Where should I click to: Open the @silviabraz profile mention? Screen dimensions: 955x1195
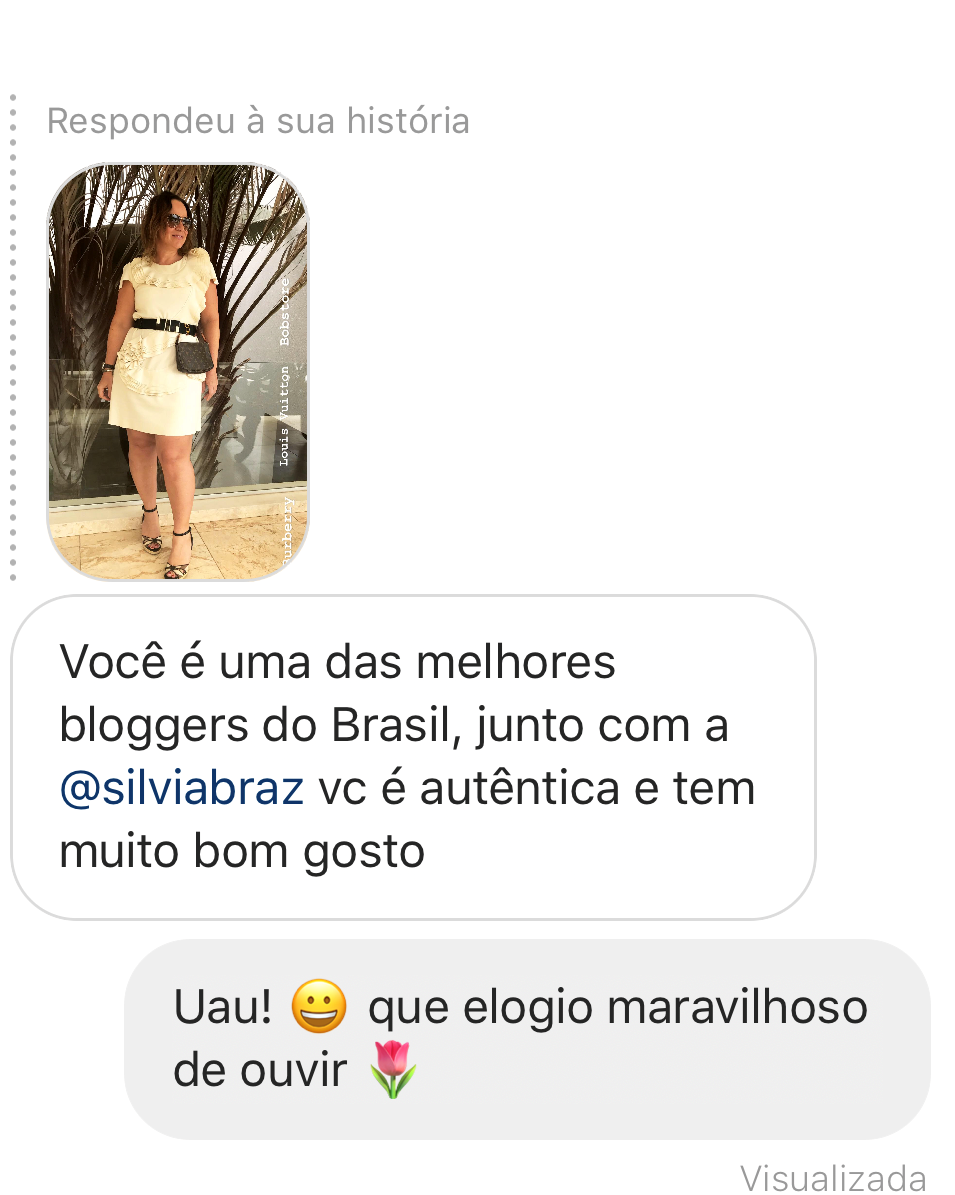pyautogui.click(x=181, y=789)
